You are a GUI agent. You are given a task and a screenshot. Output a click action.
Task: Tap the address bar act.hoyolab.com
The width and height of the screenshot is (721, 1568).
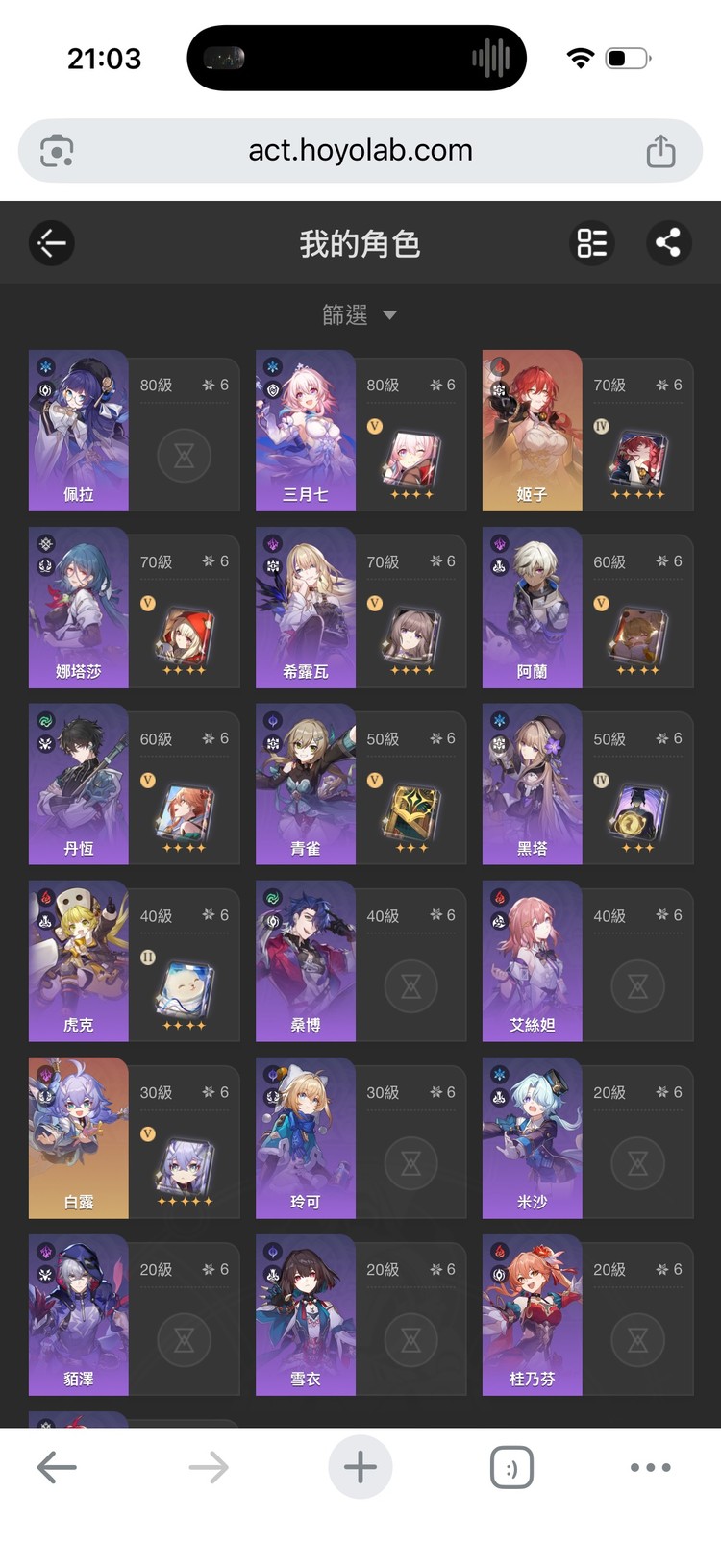[x=360, y=151]
